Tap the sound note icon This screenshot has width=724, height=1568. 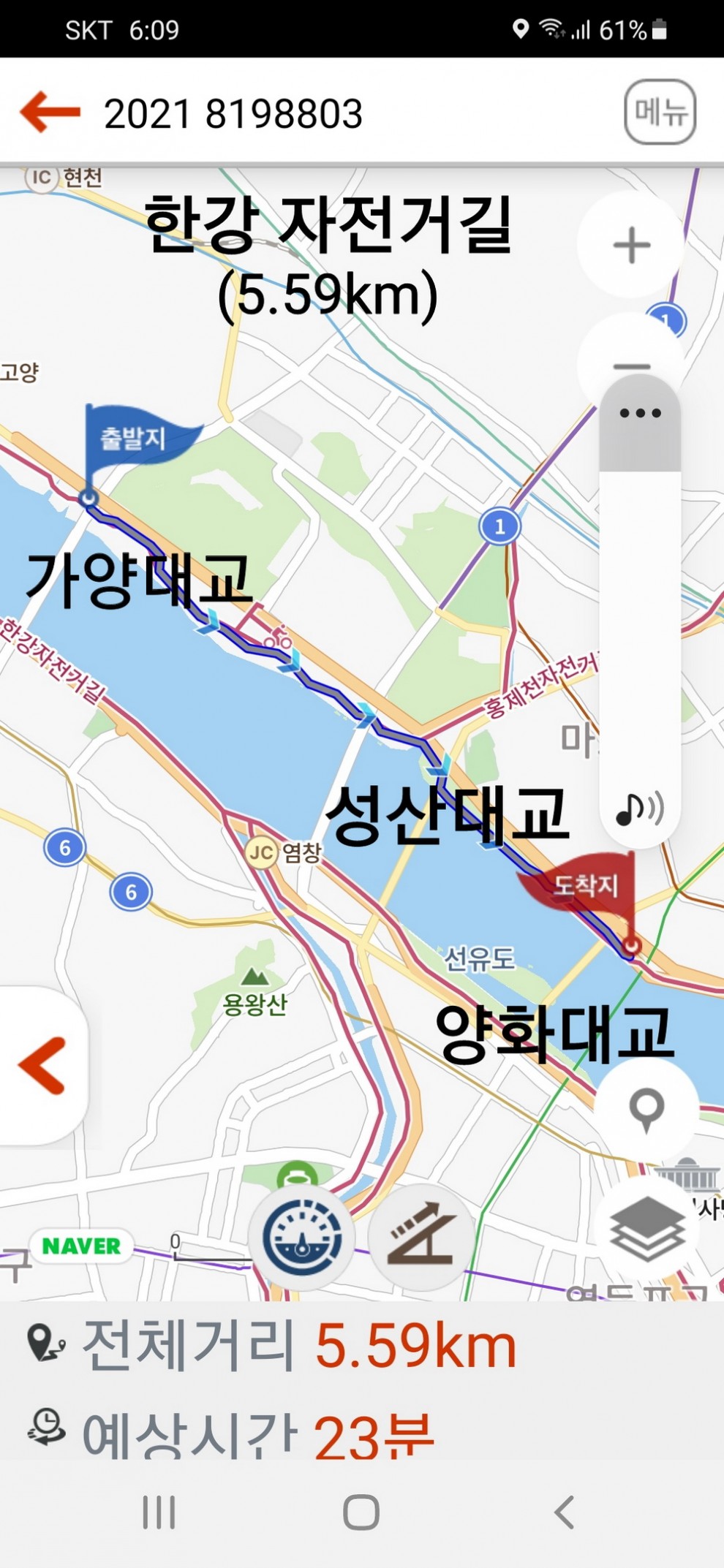point(639,808)
